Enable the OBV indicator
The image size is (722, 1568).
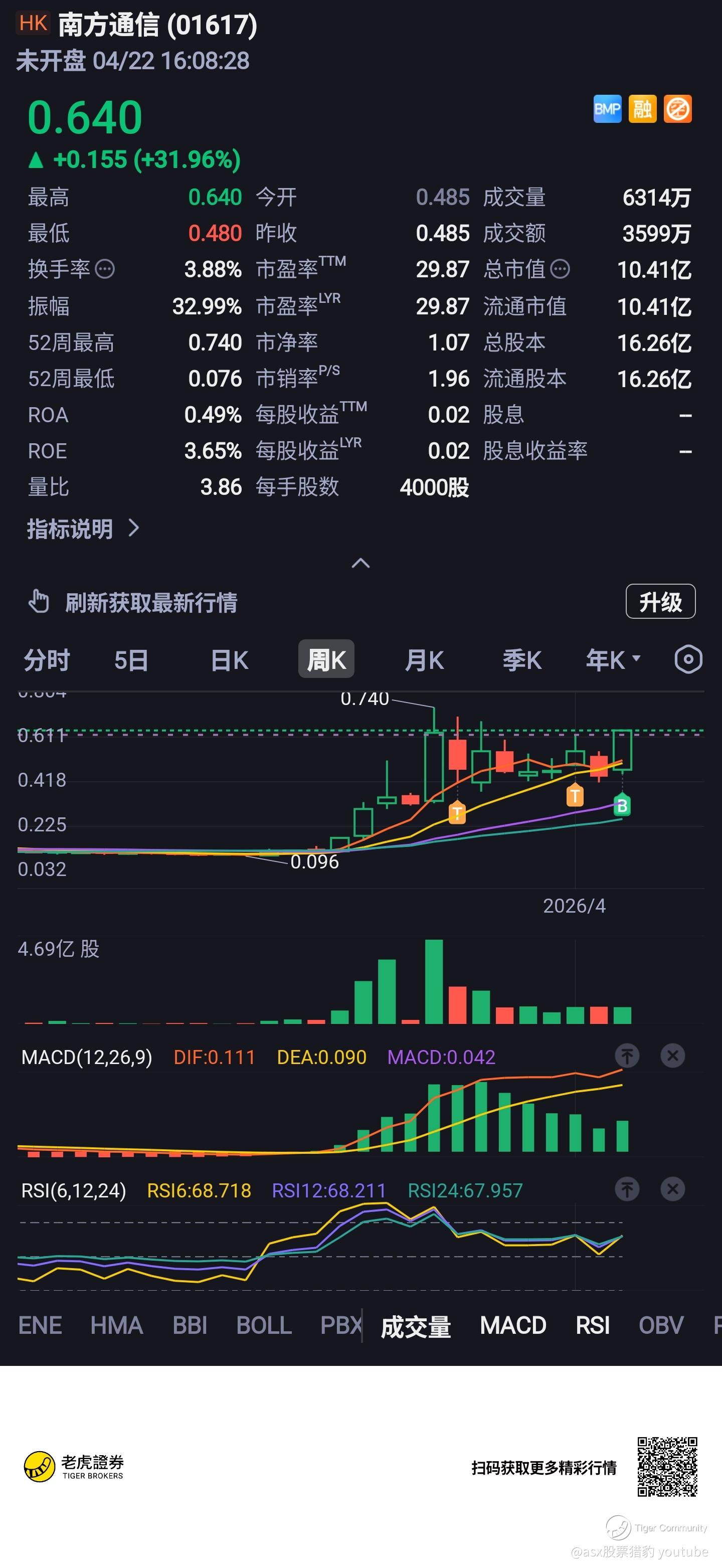[x=661, y=1326]
